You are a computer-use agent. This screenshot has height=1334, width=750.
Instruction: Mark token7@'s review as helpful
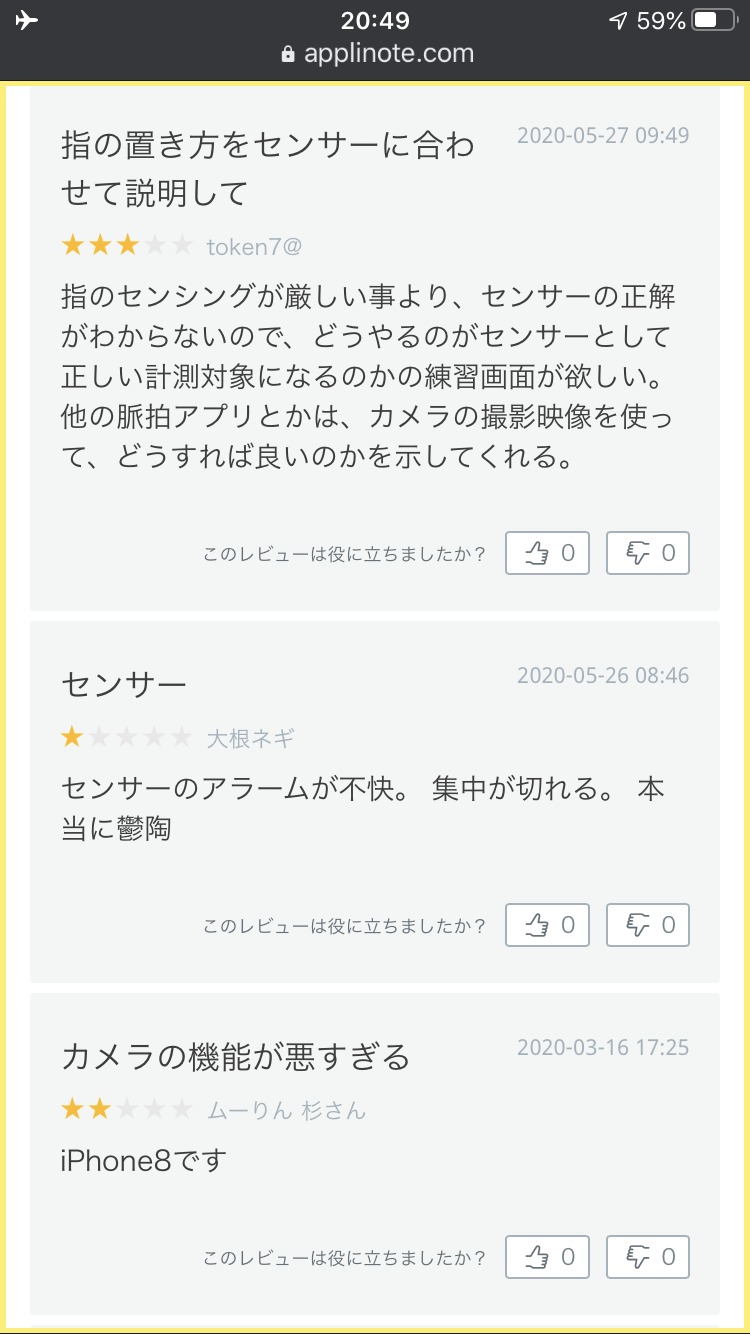coord(547,553)
